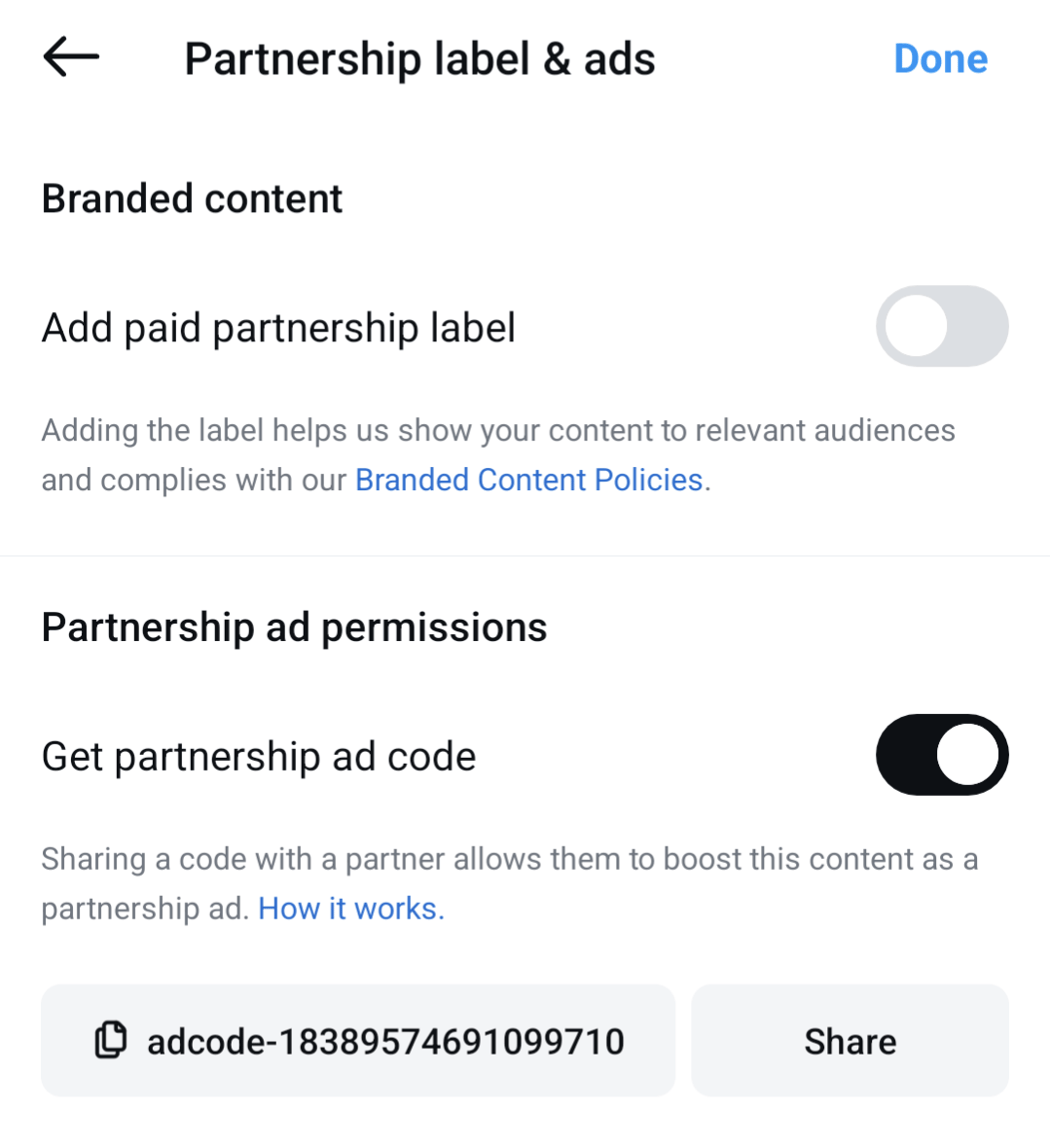Enable the Add paid partnership label toggle
Viewport: 1050px width, 1145px height.
[x=941, y=326]
